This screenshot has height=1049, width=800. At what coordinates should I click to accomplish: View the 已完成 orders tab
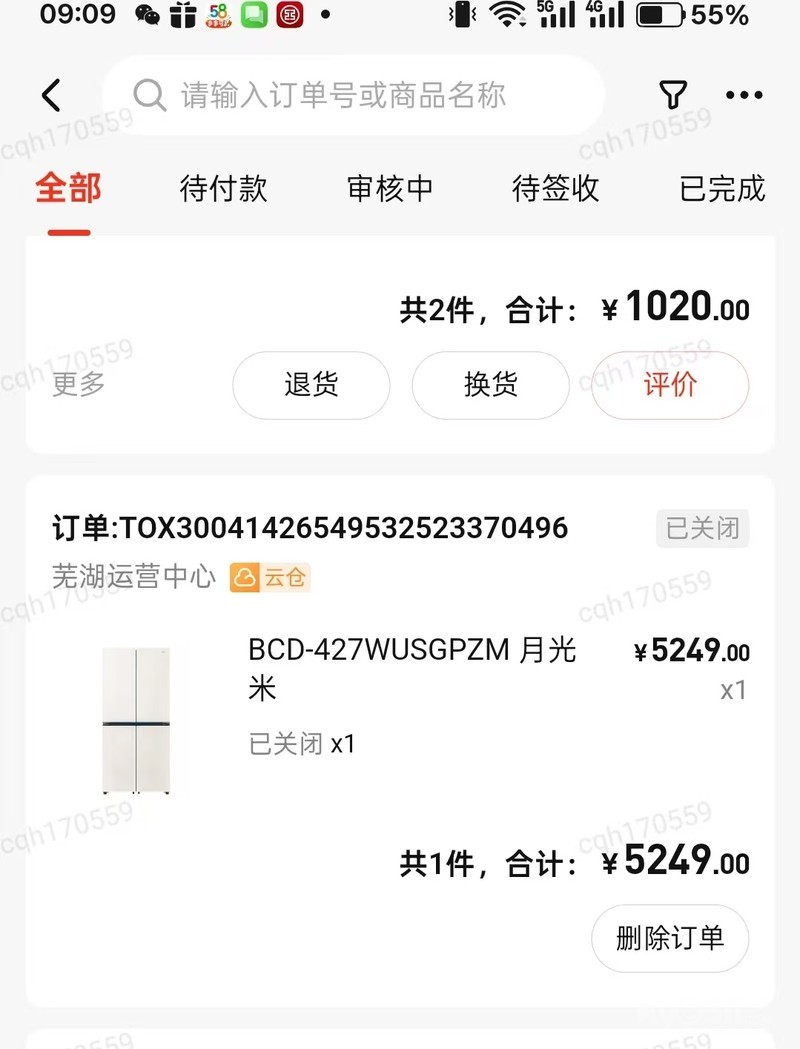722,188
